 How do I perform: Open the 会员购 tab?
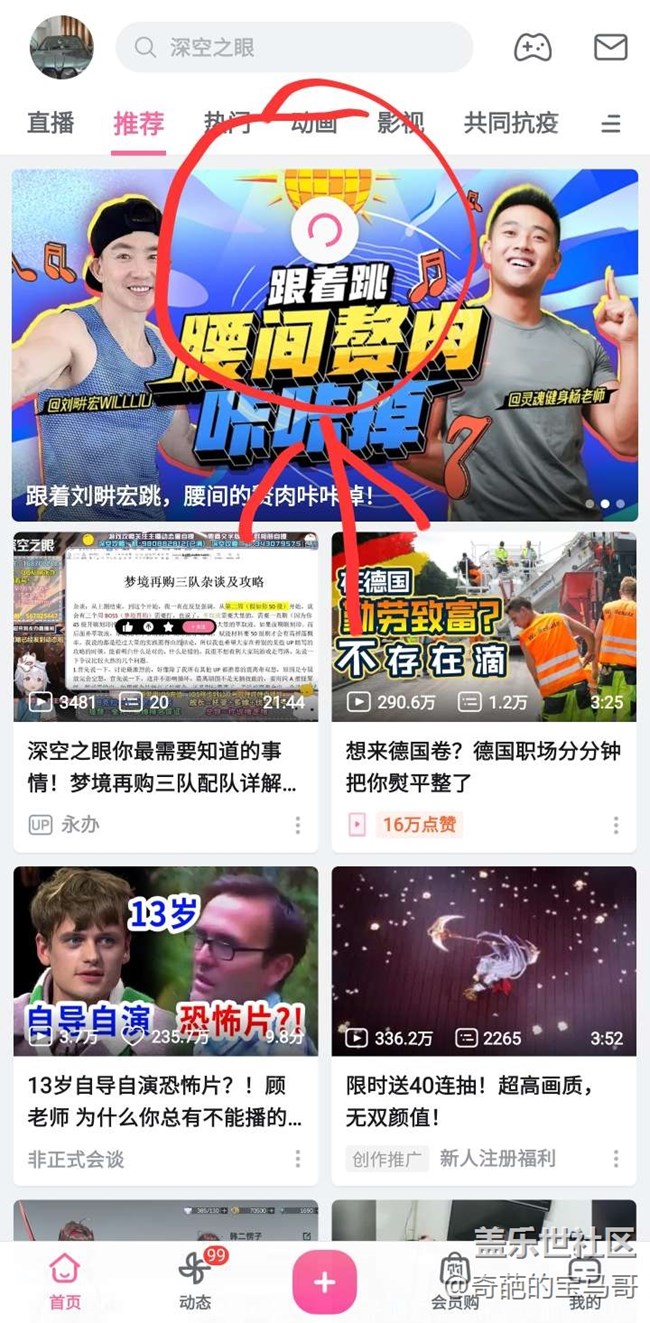click(455, 1282)
